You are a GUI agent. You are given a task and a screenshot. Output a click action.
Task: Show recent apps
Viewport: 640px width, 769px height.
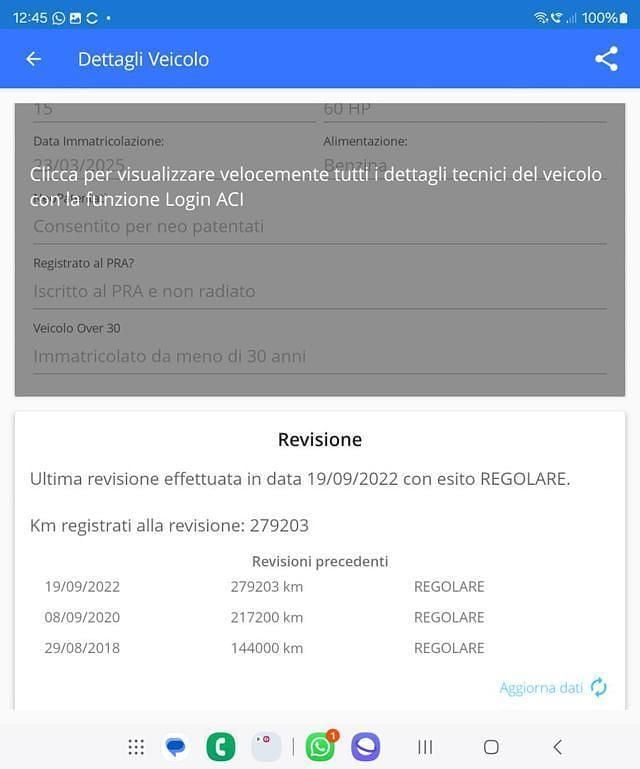click(x=425, y=747)
